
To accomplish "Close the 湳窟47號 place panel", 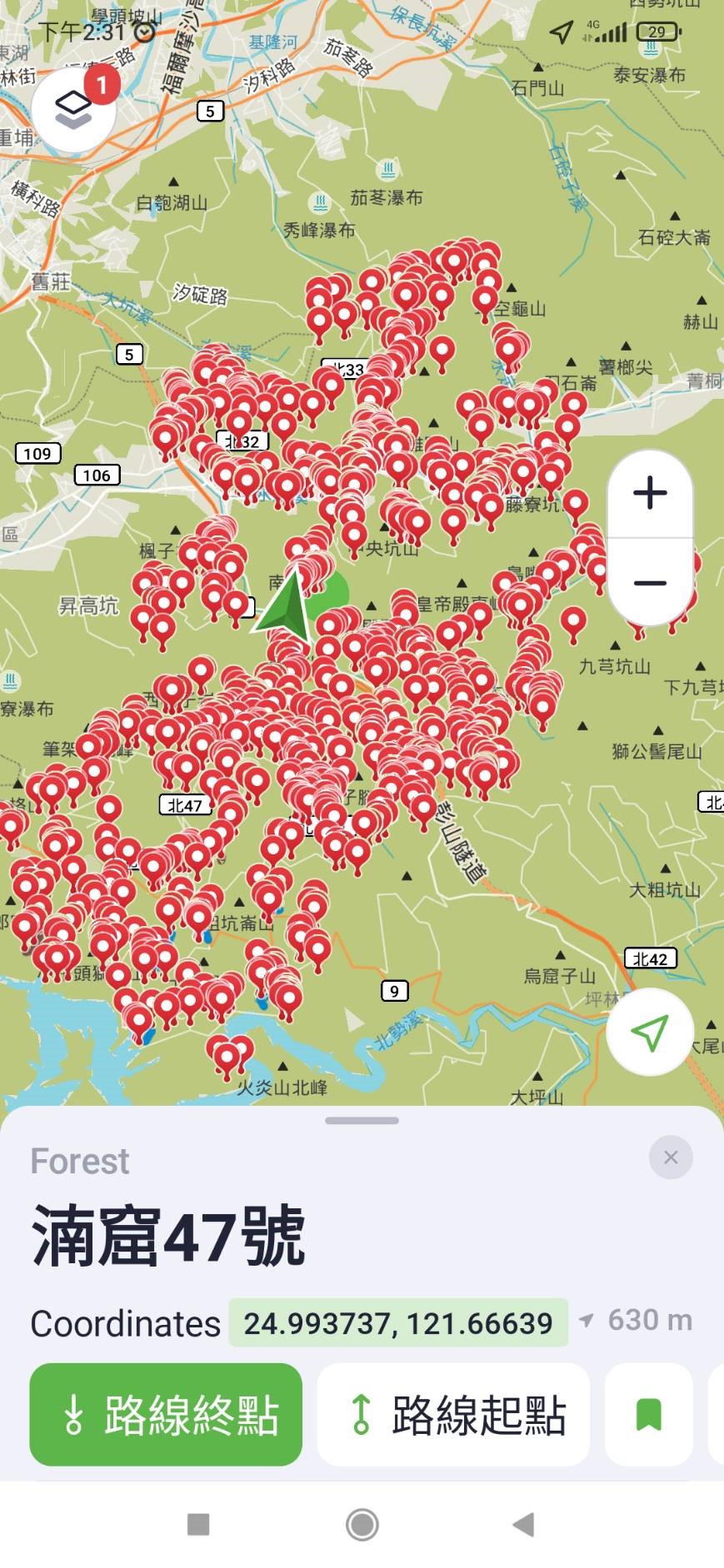I will (x=671, y=1157).
